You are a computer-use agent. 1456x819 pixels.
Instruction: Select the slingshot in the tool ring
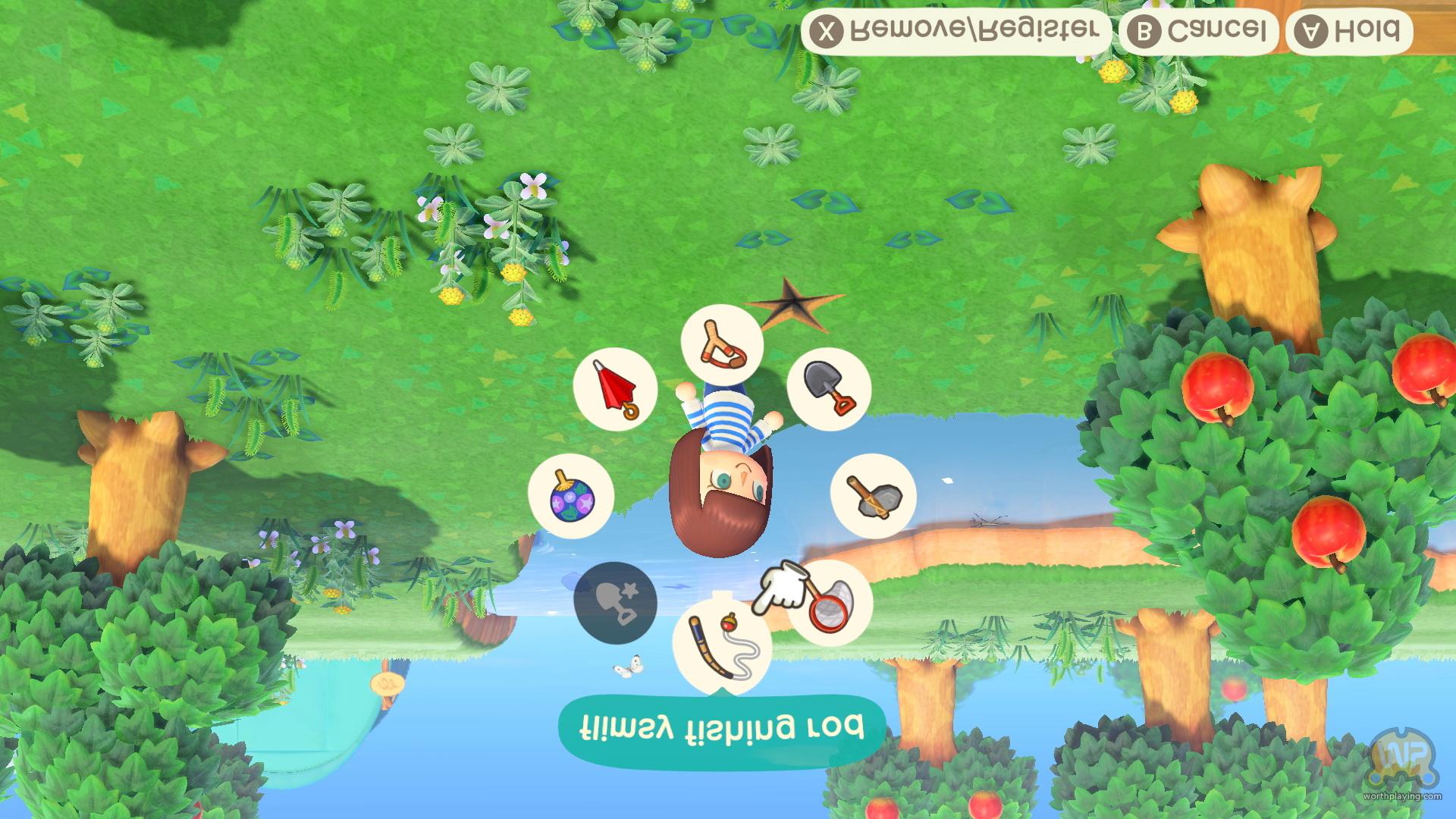(x=722, y=347)
